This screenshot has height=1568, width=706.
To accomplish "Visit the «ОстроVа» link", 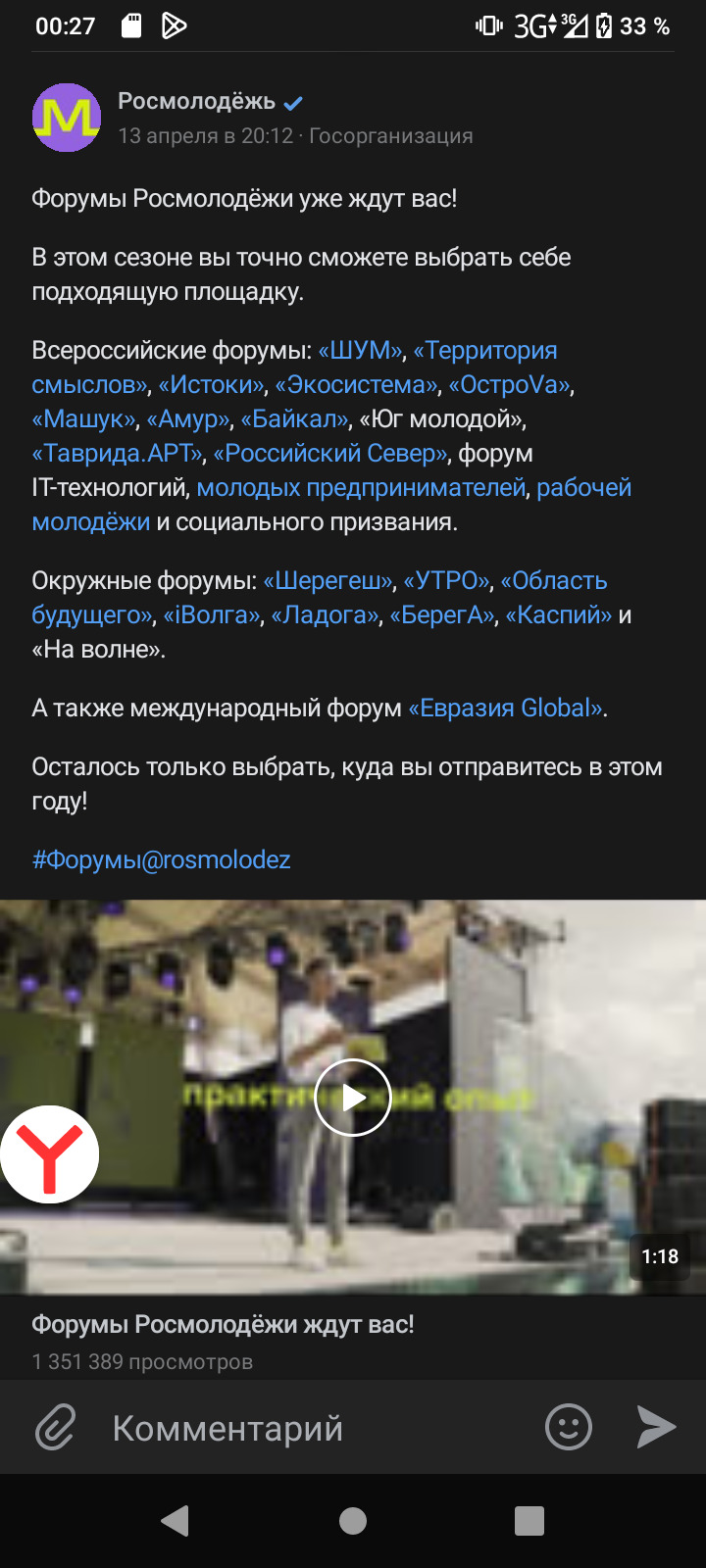I will [x=509, y=385].
